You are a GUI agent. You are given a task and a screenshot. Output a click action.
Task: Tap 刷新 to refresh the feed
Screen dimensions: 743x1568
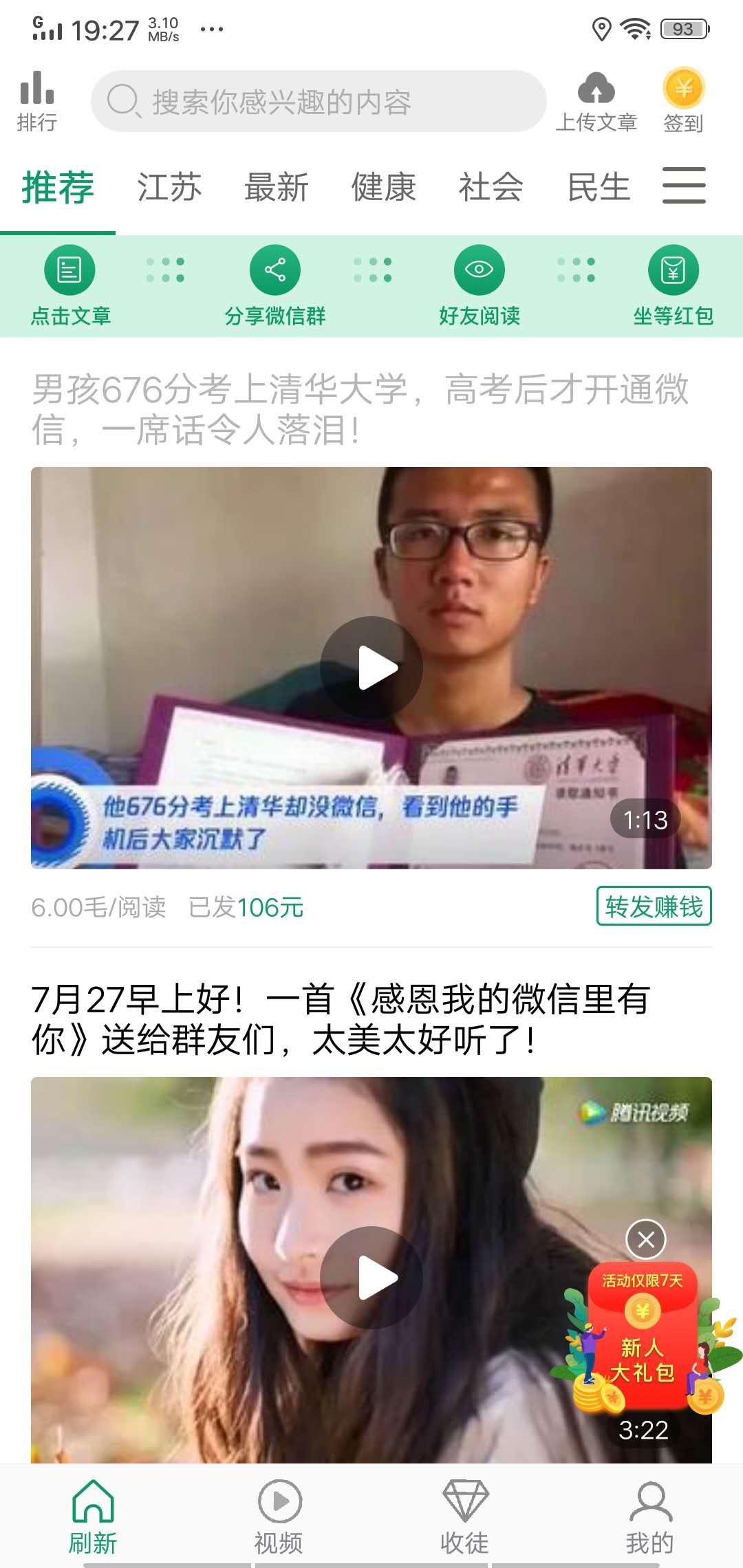coord(94,1510)
